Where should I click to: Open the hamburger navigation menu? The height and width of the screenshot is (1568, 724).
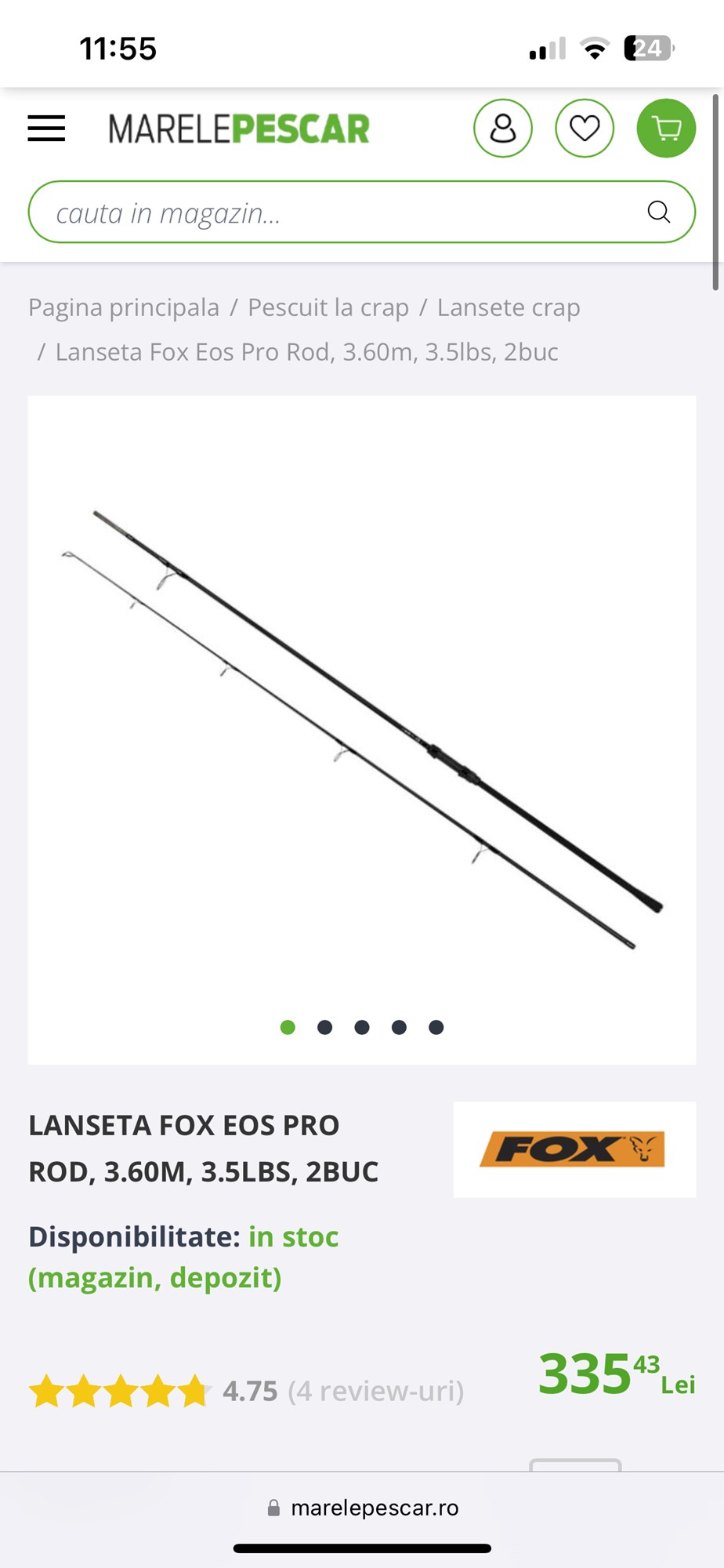coord(46,129)
